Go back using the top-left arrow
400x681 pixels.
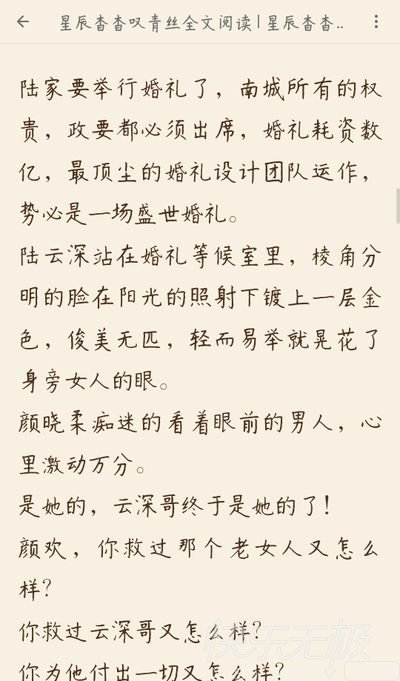23,22
